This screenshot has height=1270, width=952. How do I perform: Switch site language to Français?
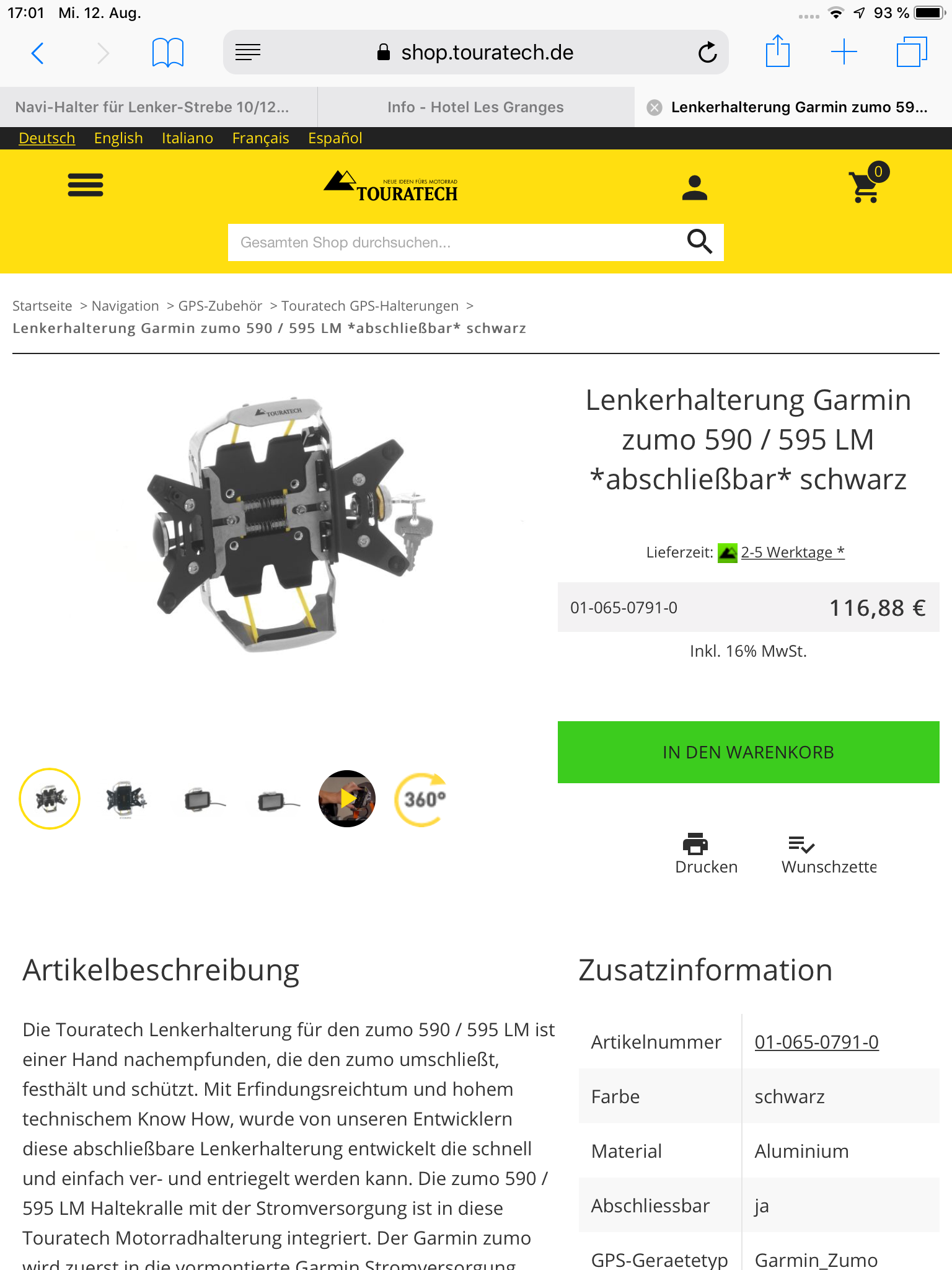click(260, 138)
